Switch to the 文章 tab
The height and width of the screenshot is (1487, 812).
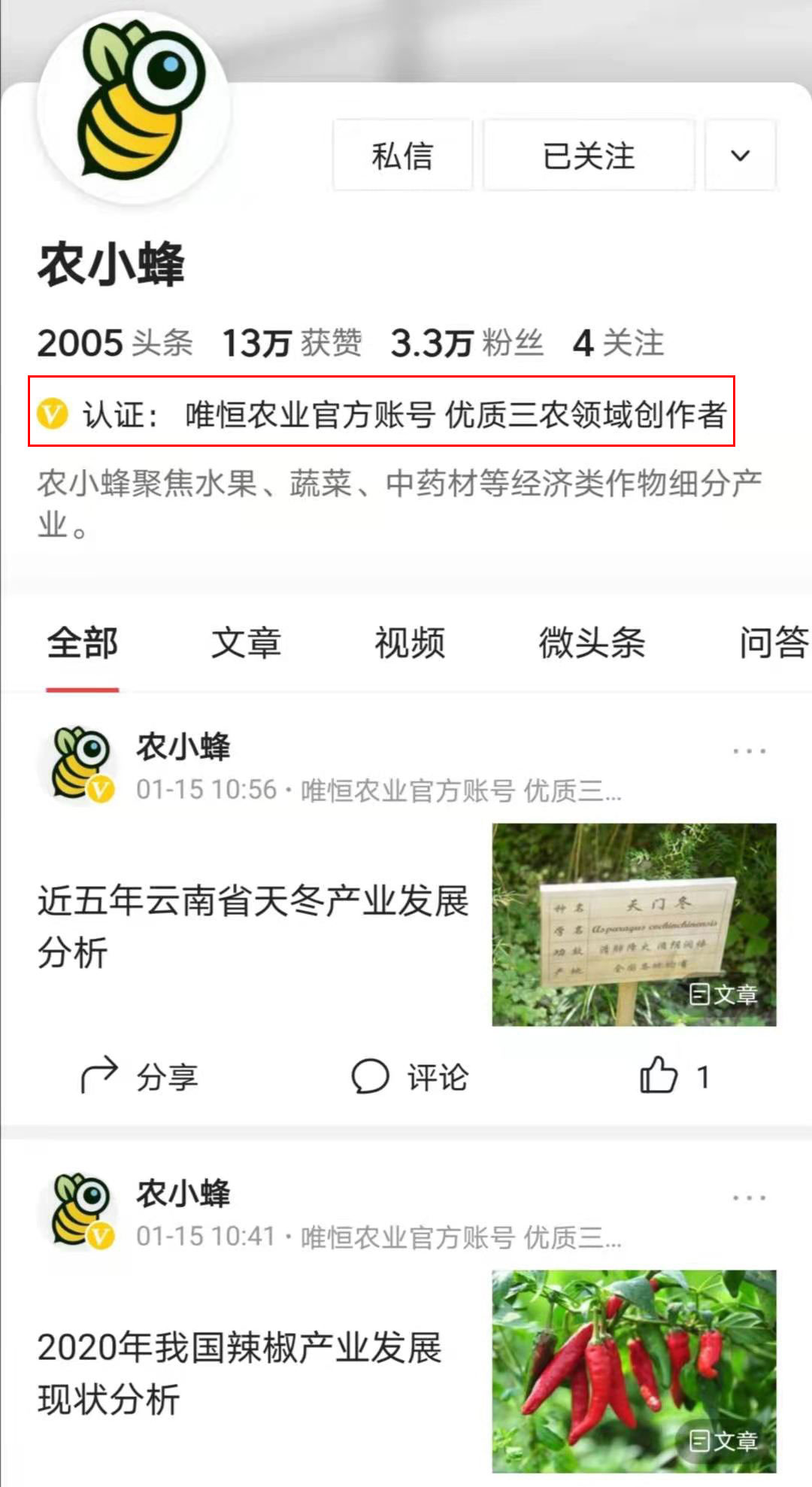pos(246,644)
